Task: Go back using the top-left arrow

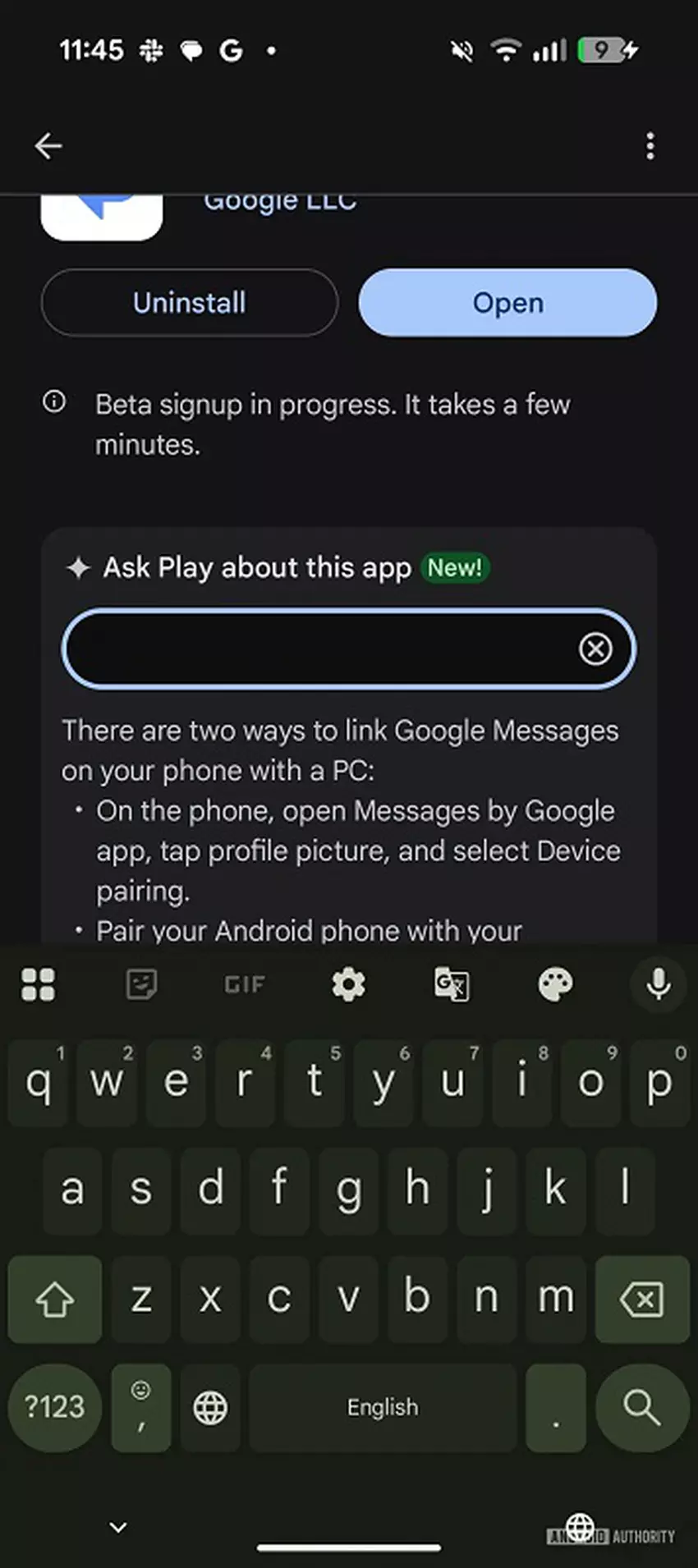Action: 48,146
